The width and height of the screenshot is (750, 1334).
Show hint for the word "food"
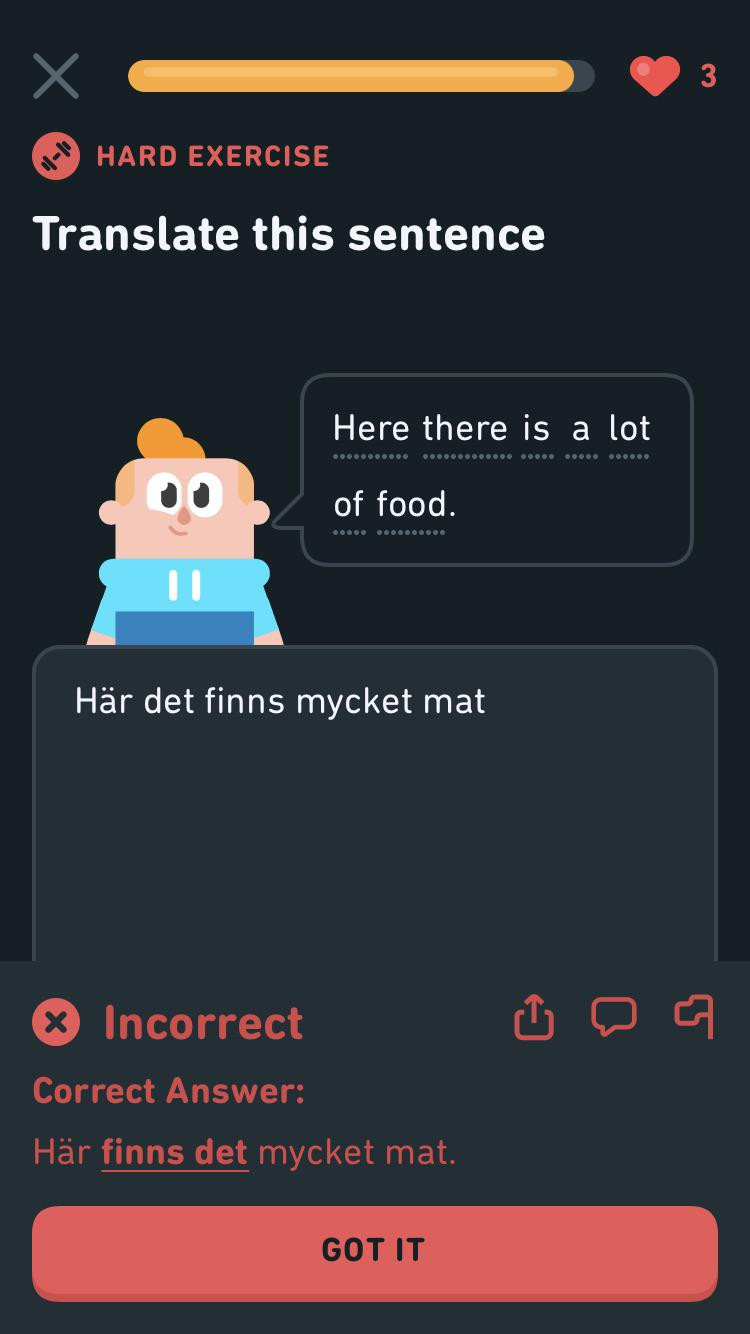click(x=411, y=505)
